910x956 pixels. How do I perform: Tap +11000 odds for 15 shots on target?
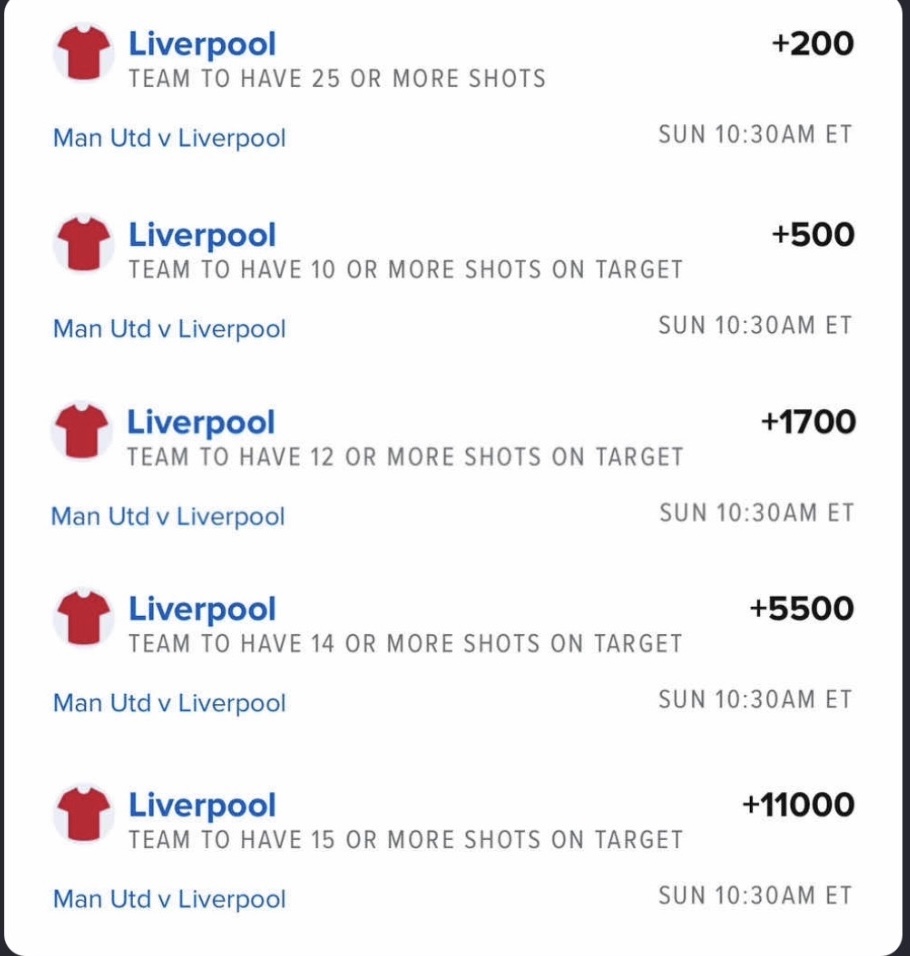click(x=798, y=804)
